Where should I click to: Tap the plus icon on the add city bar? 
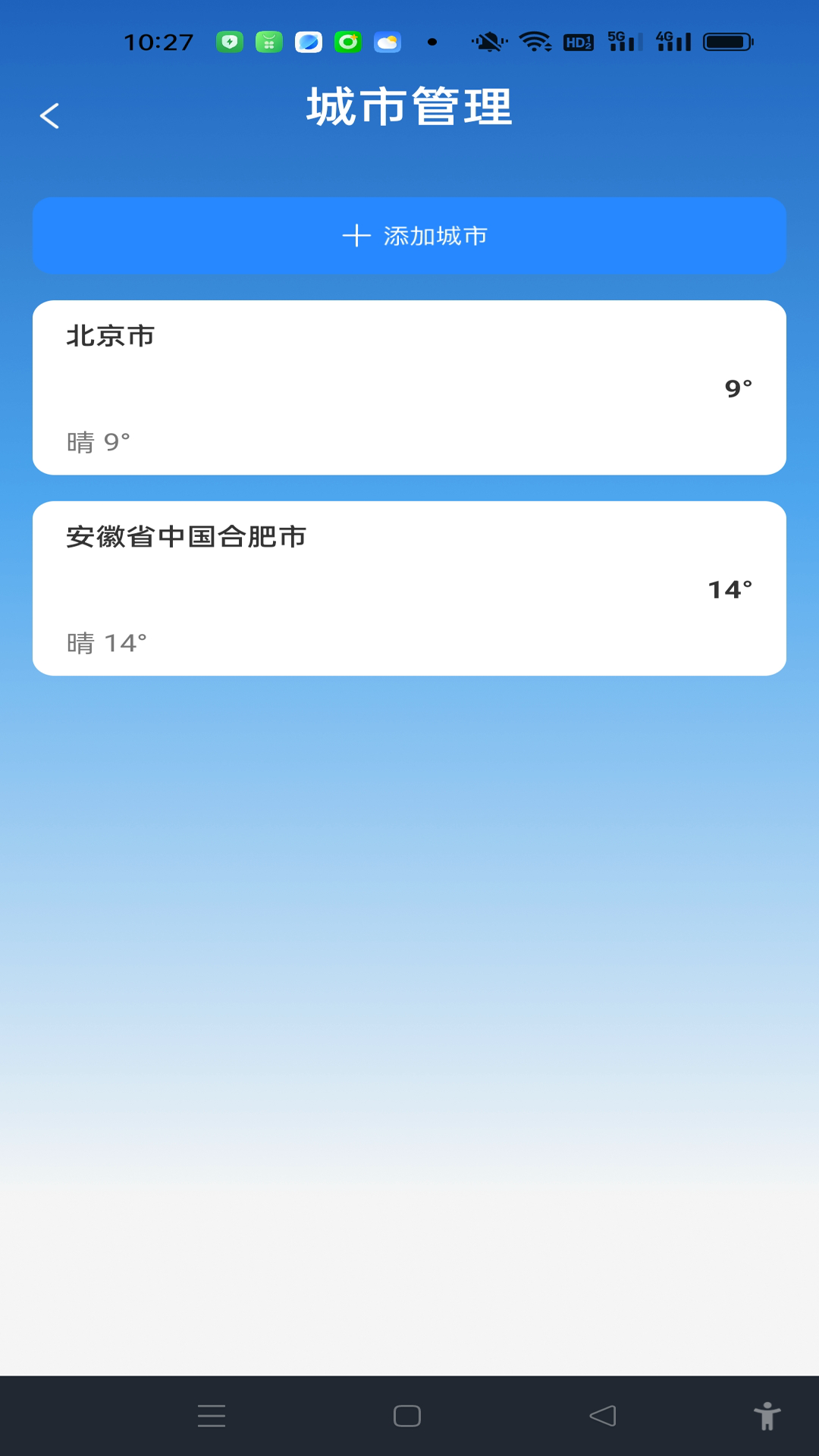(x=356, y=235)
